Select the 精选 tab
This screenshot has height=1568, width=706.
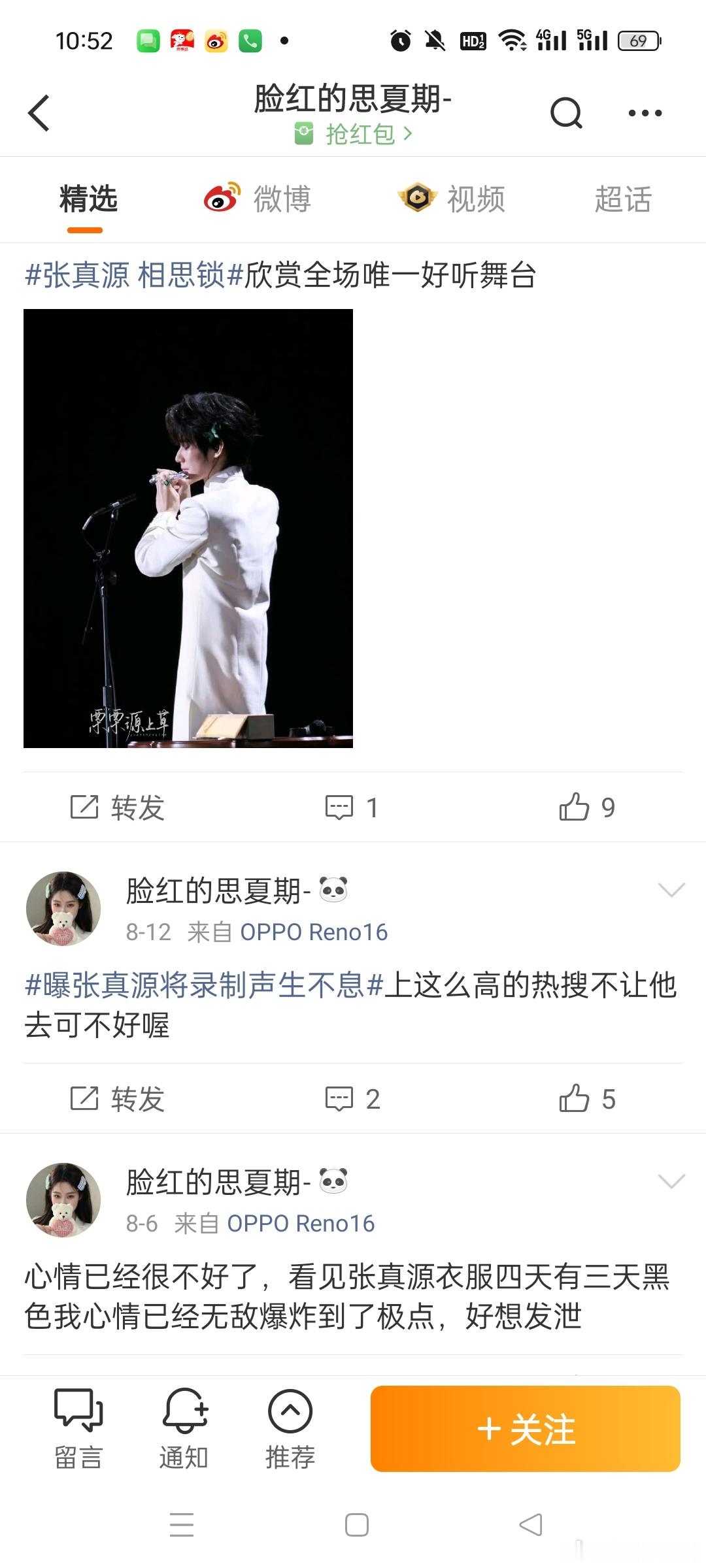[88, 199]
